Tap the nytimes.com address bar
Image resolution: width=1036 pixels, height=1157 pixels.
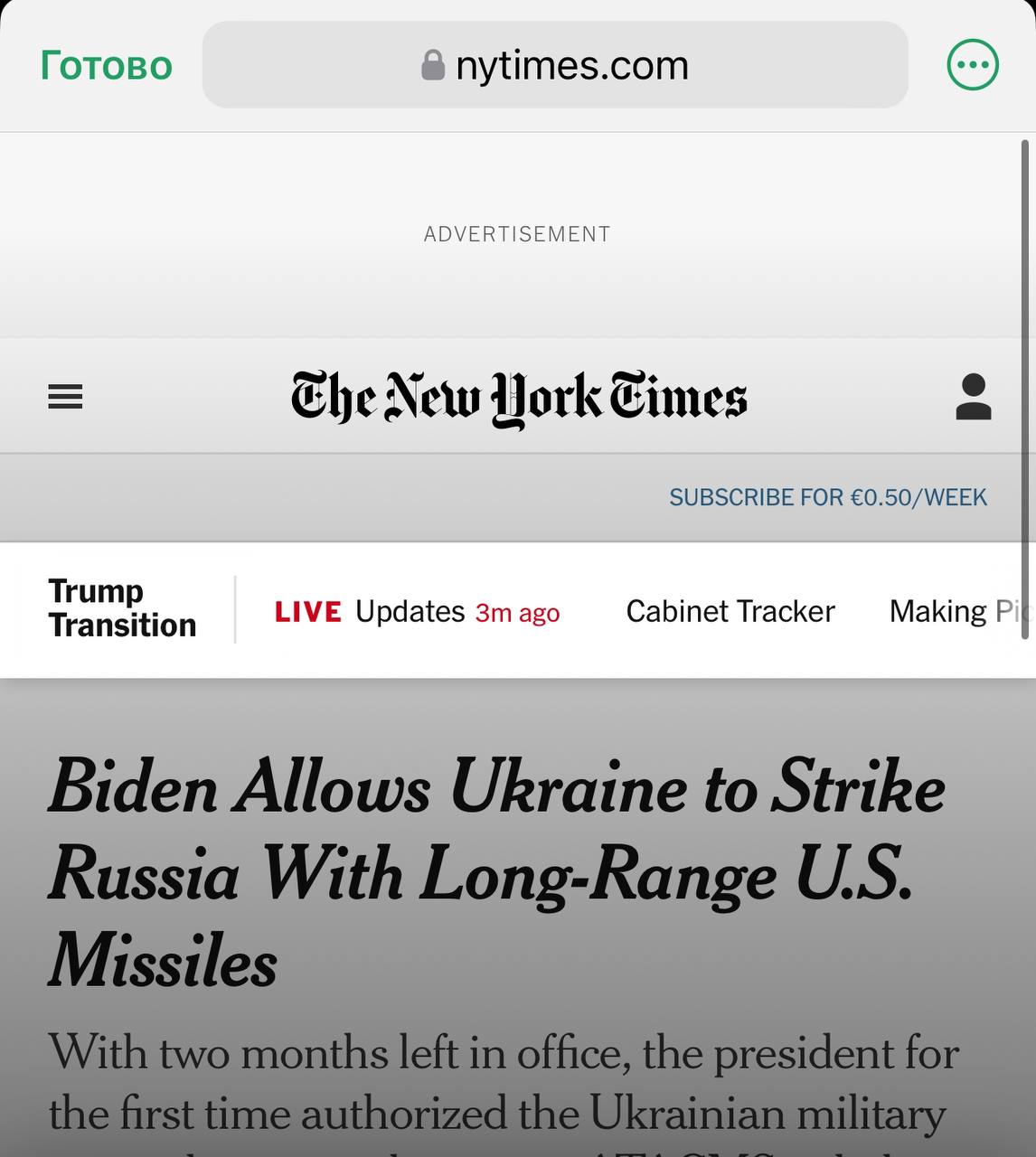click(554, 65)
